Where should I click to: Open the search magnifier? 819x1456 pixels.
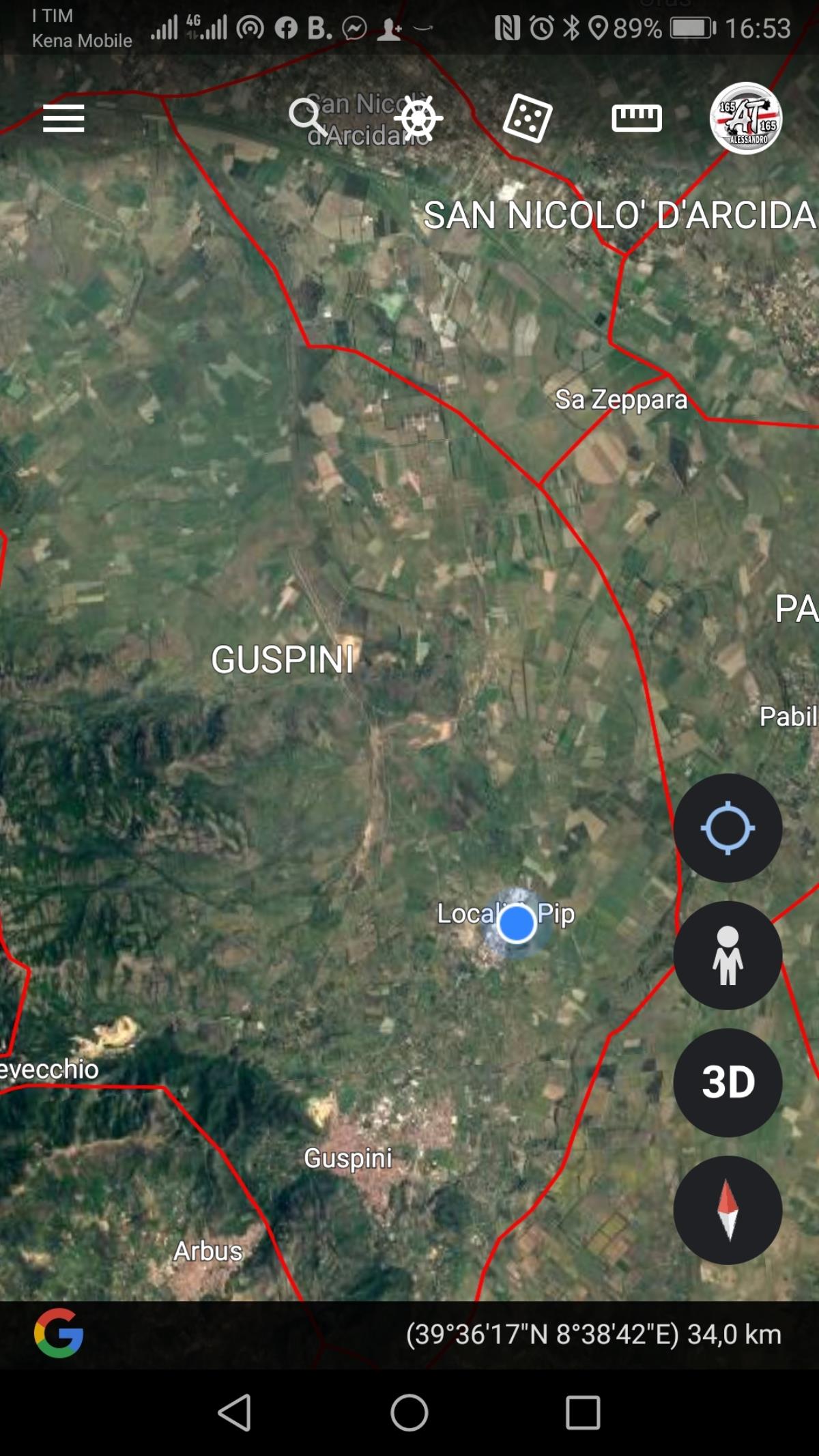306,117
